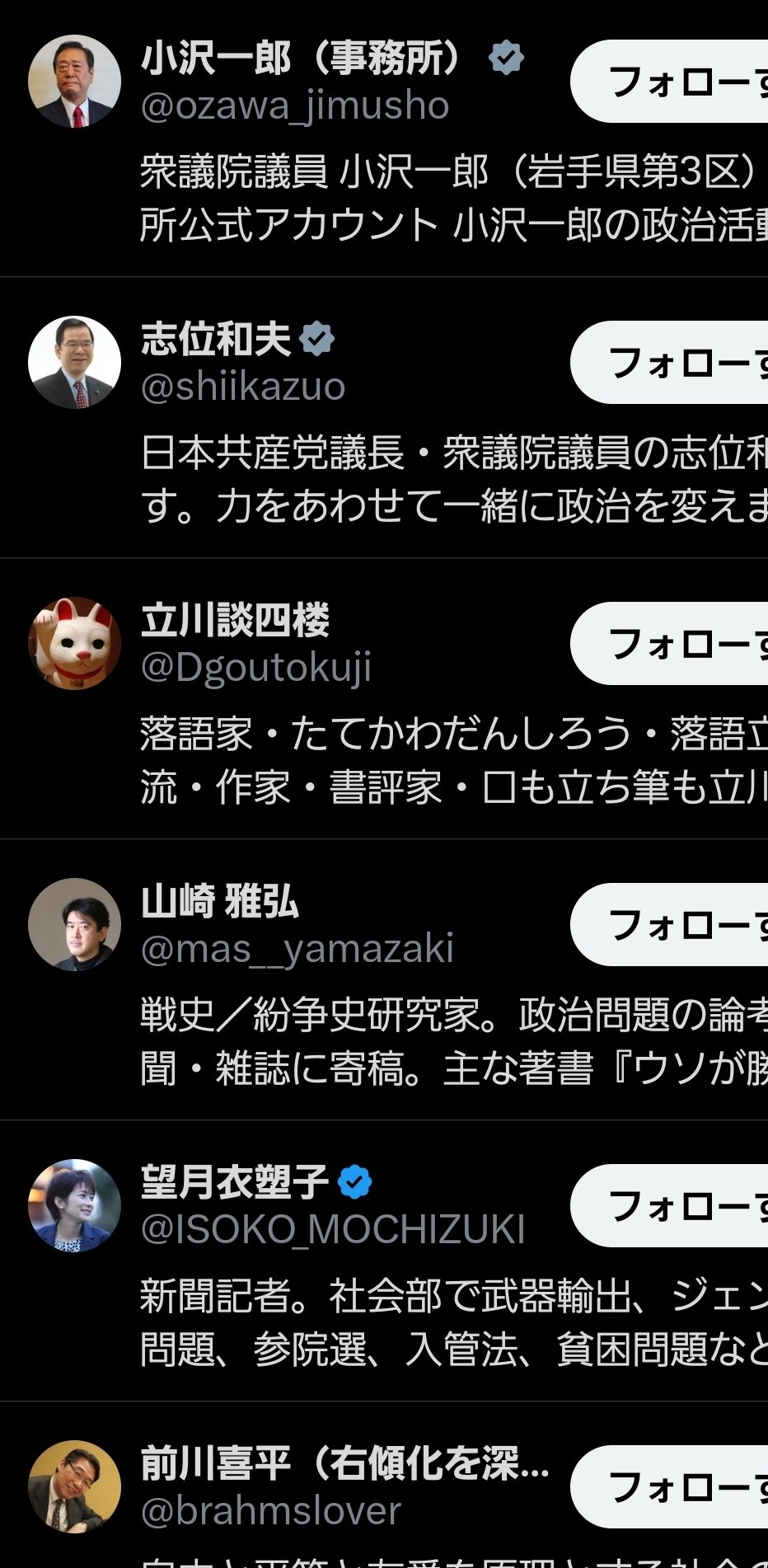Open 志位和夫's profile row

coord(216,340)
